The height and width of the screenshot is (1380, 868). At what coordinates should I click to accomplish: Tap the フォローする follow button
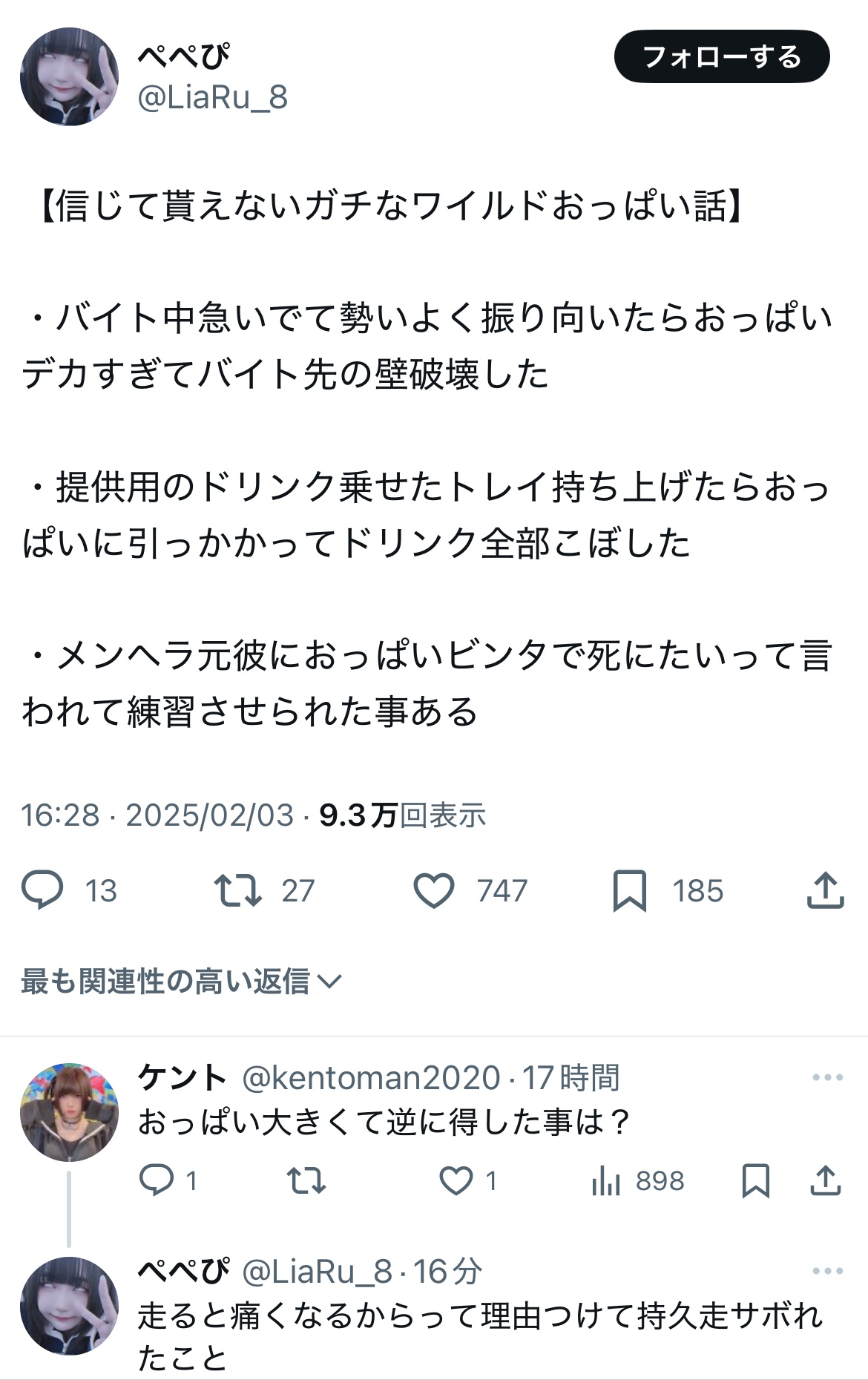(721, 56)
